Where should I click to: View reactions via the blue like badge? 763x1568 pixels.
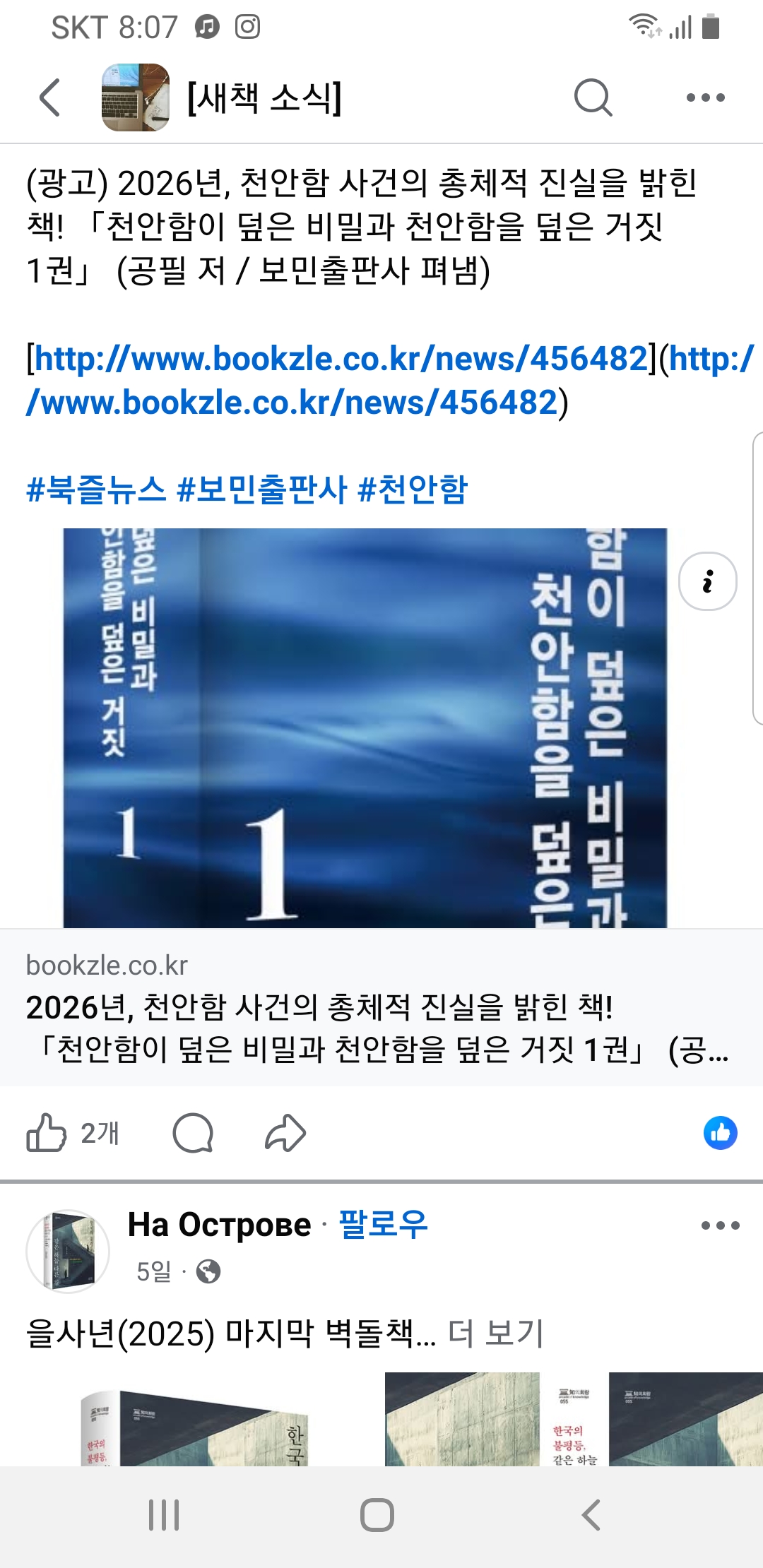click(x=720, y=1133)
